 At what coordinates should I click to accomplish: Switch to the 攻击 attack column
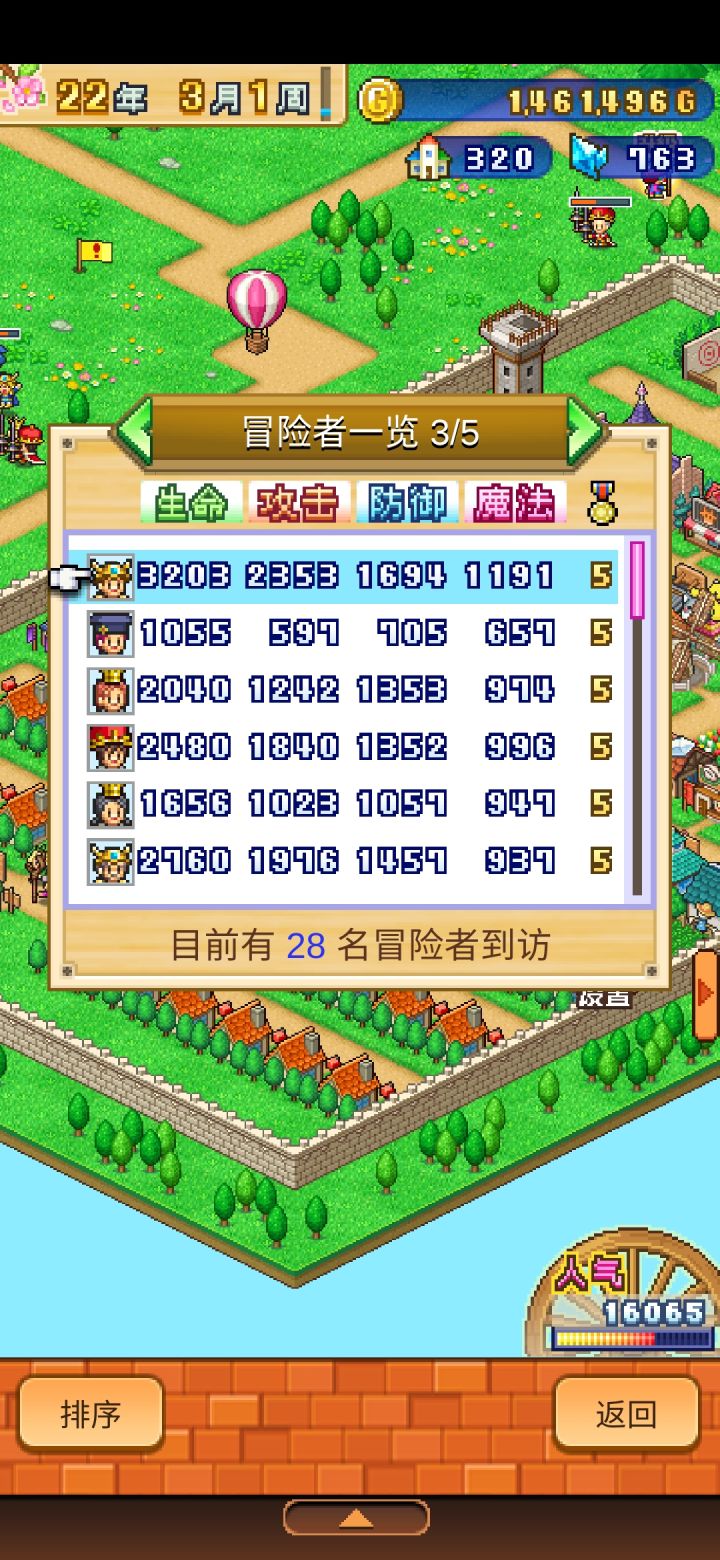tap(296, 502)
